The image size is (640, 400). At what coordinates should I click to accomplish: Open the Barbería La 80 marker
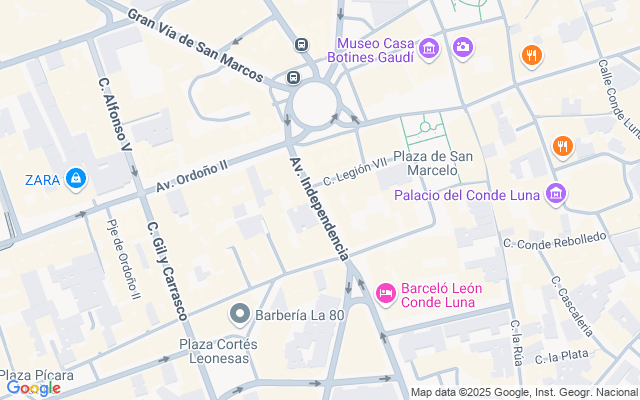point(240,314)
